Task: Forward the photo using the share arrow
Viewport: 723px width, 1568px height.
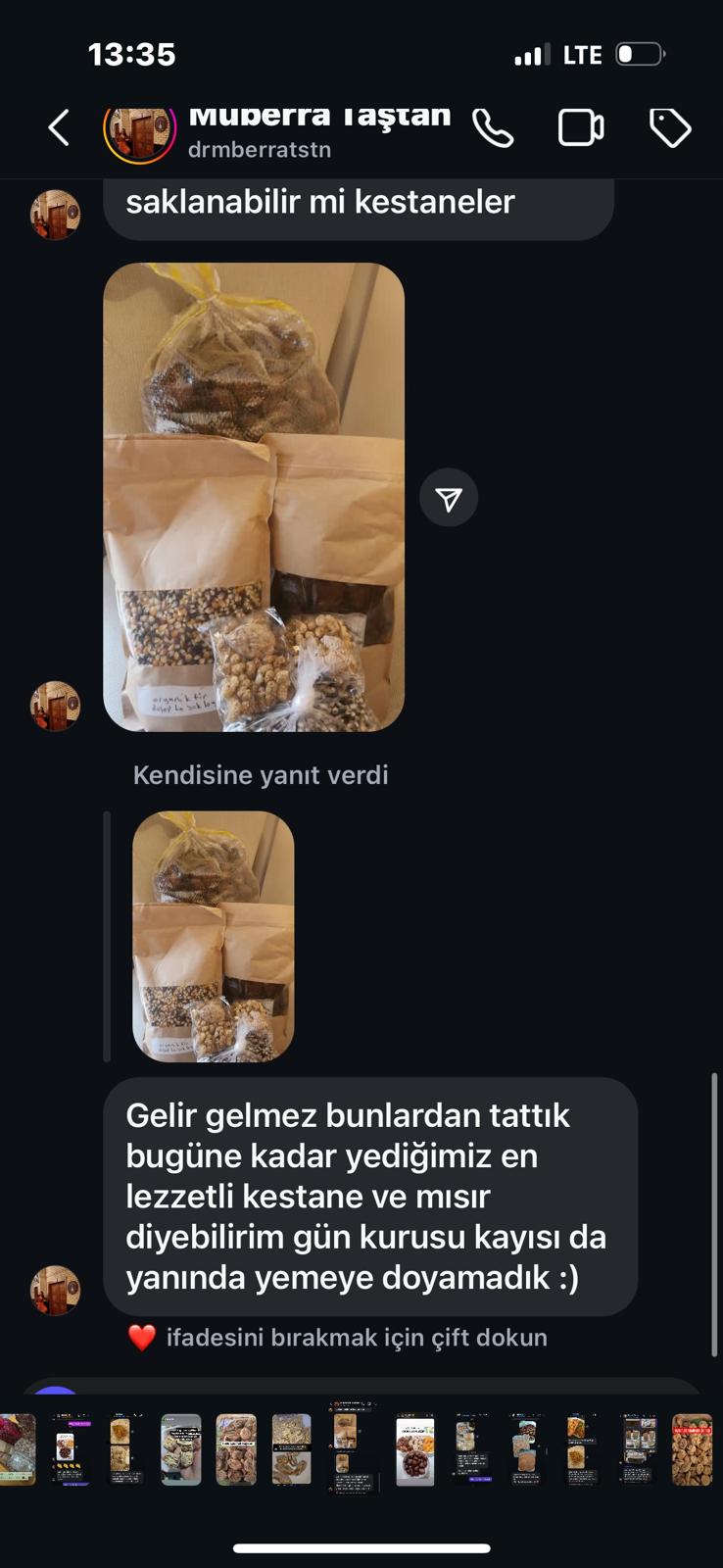Action: (449, 499)
